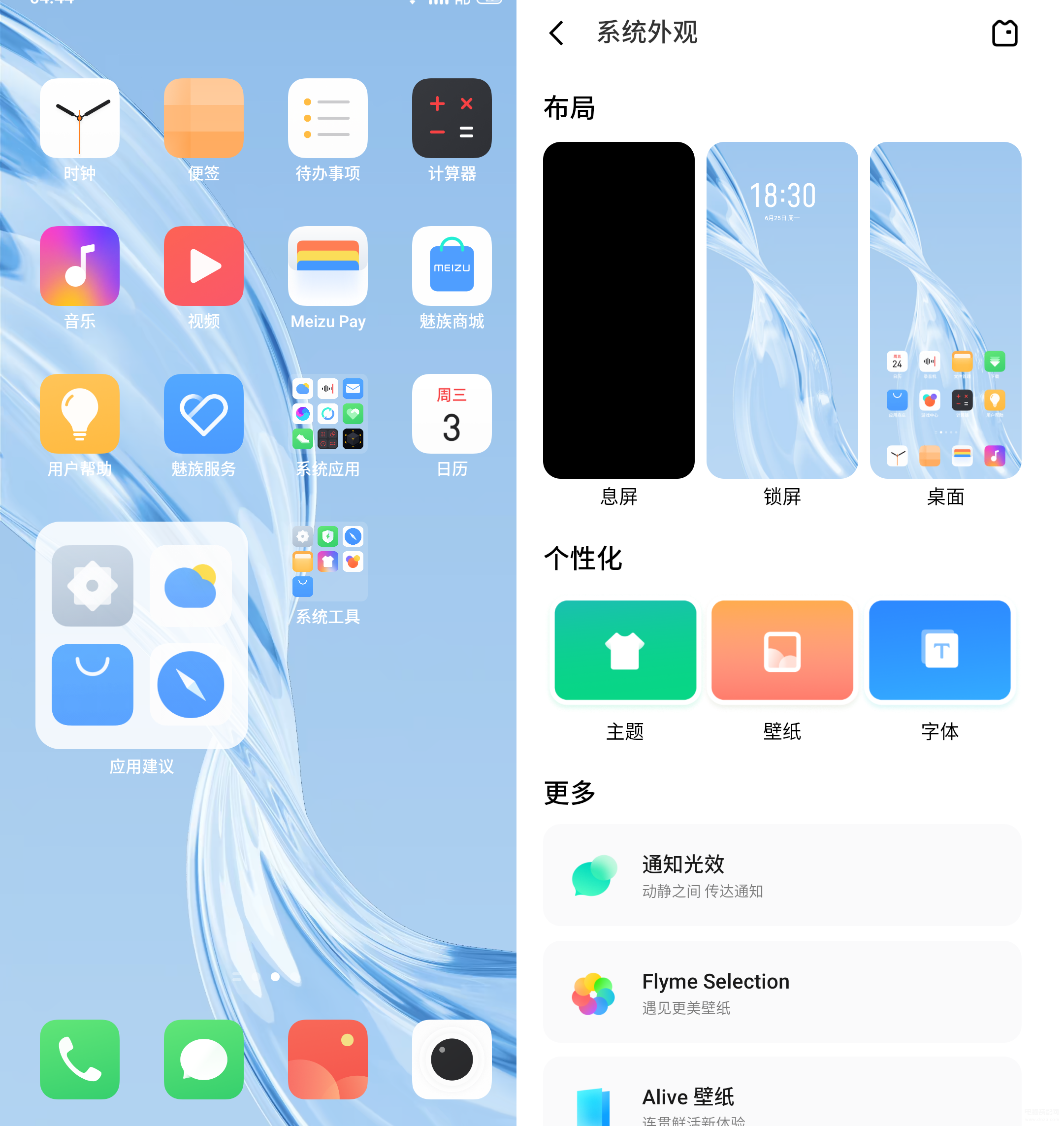Open the phone dialer in the dock
Viewport: 1064px width, 1126px height.
point(79,1059)
